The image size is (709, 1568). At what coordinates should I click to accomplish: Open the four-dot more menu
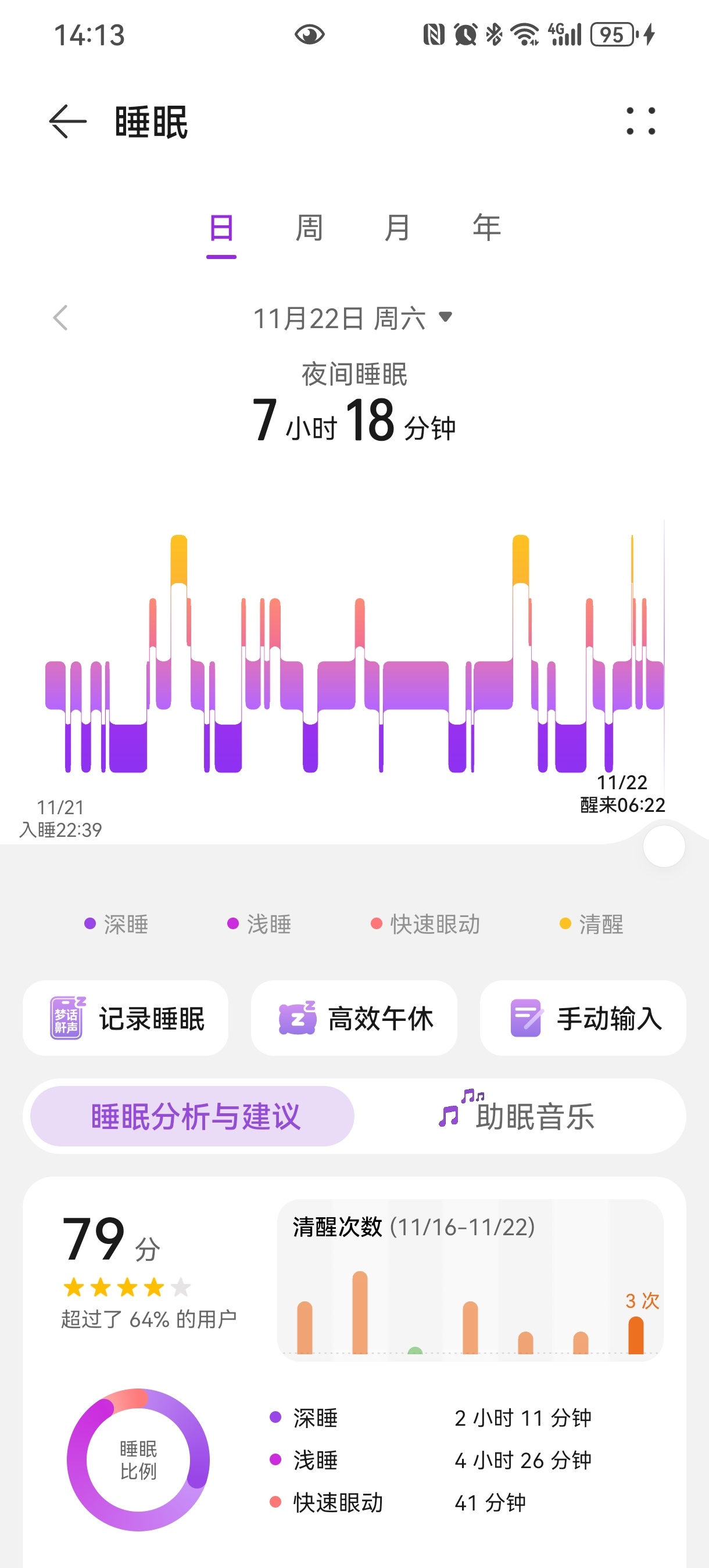pyautogui.click(x=641, y=121)
